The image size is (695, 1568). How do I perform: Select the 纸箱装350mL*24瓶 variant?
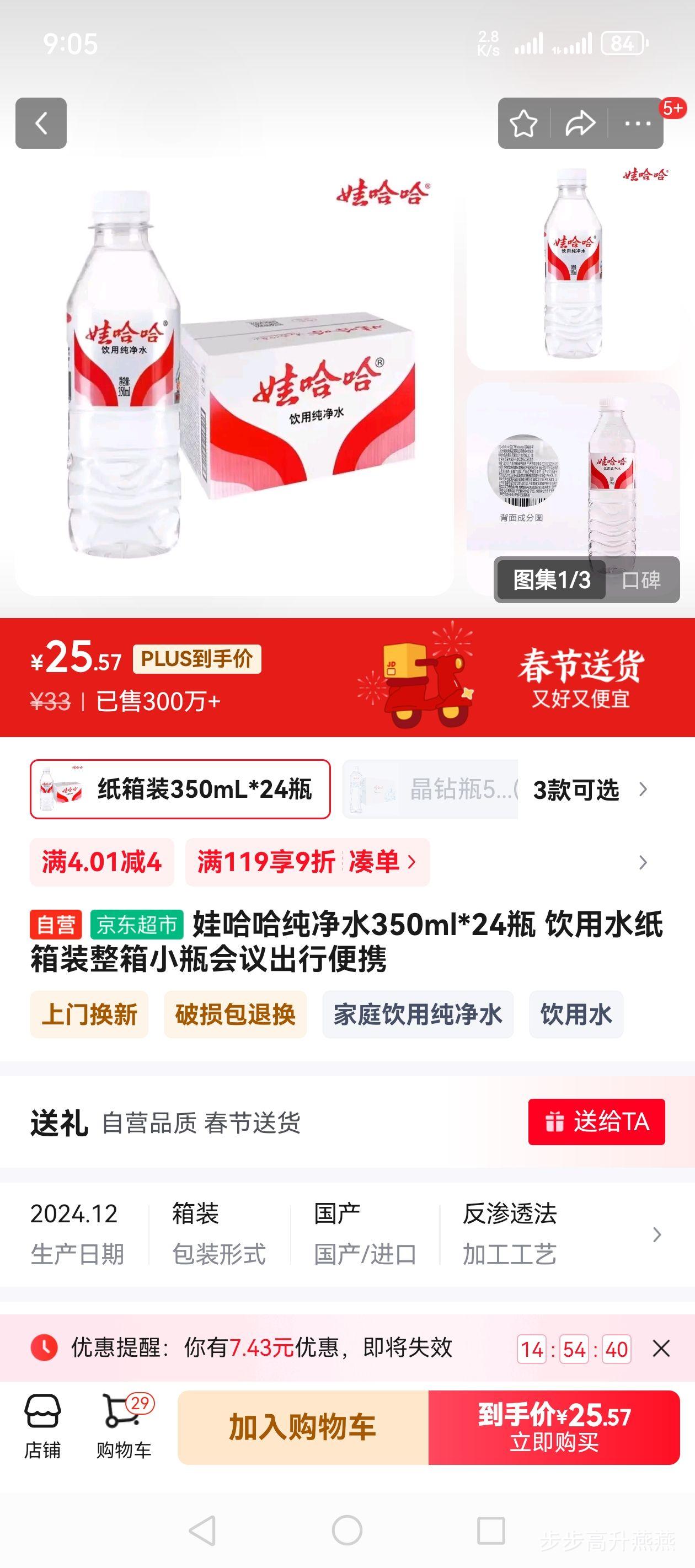click(x=178, y=790)
